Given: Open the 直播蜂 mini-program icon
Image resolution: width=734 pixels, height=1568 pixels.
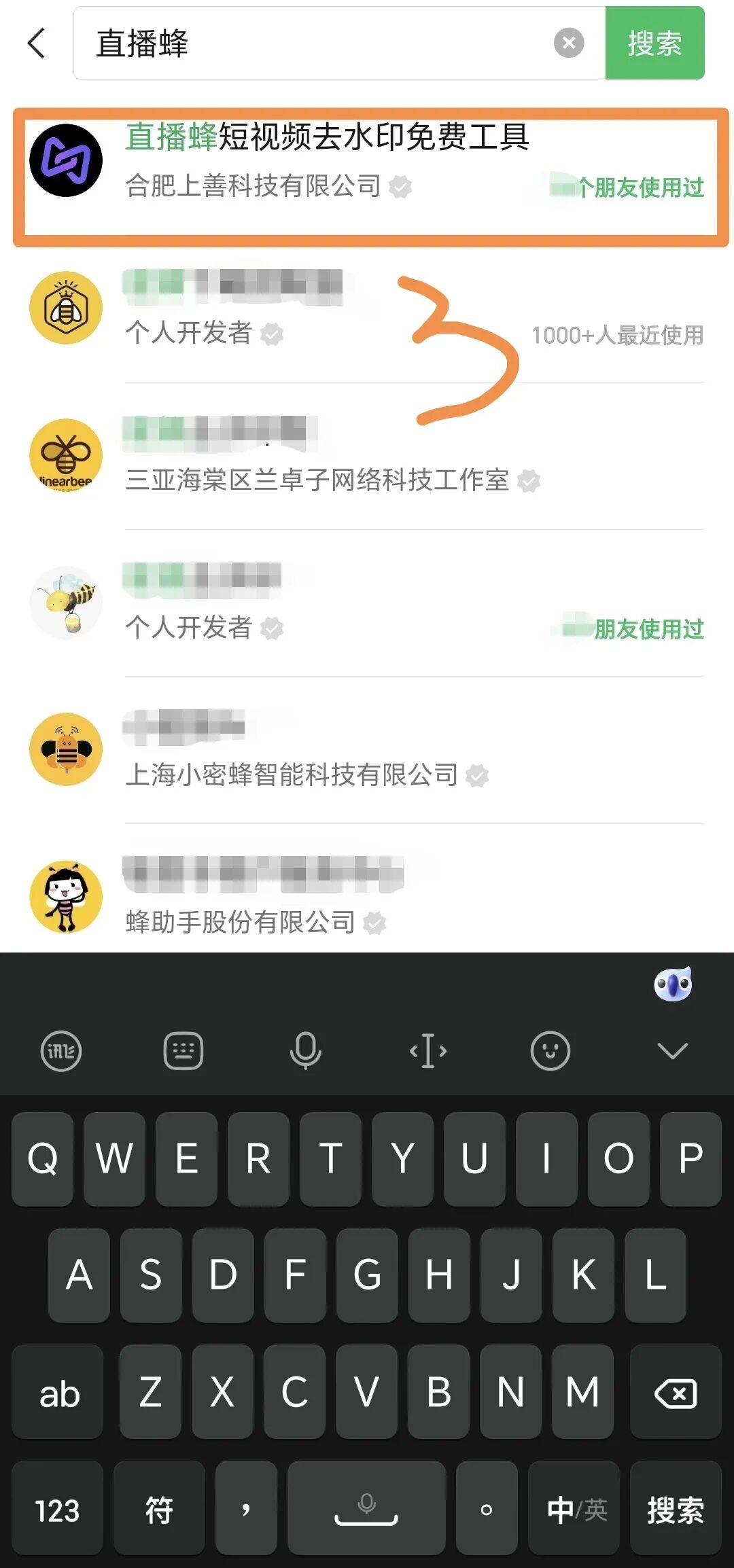Looking at the screenshot, I should coord(66,161).
